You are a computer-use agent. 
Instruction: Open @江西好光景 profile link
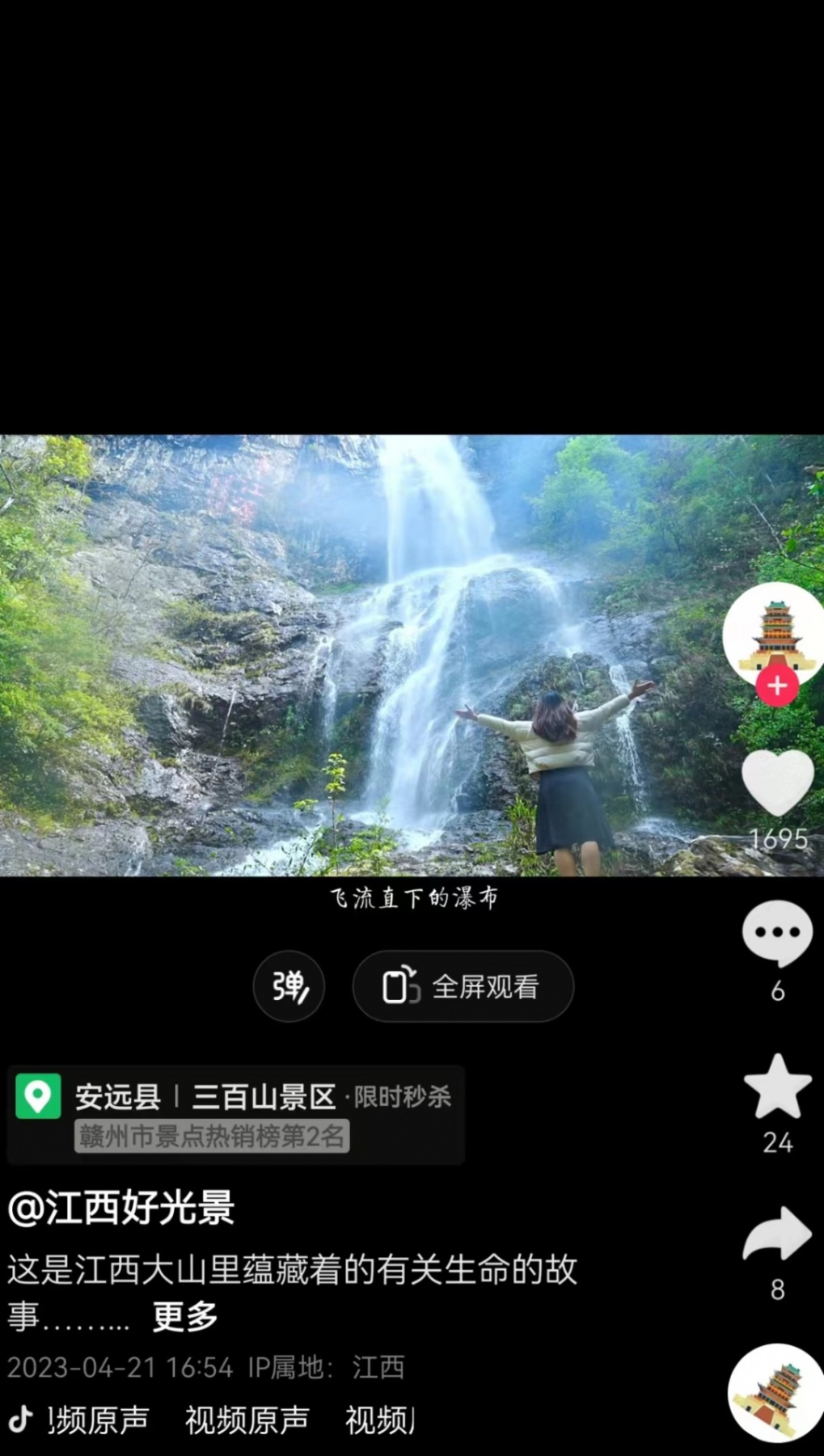coord(121,1208)
